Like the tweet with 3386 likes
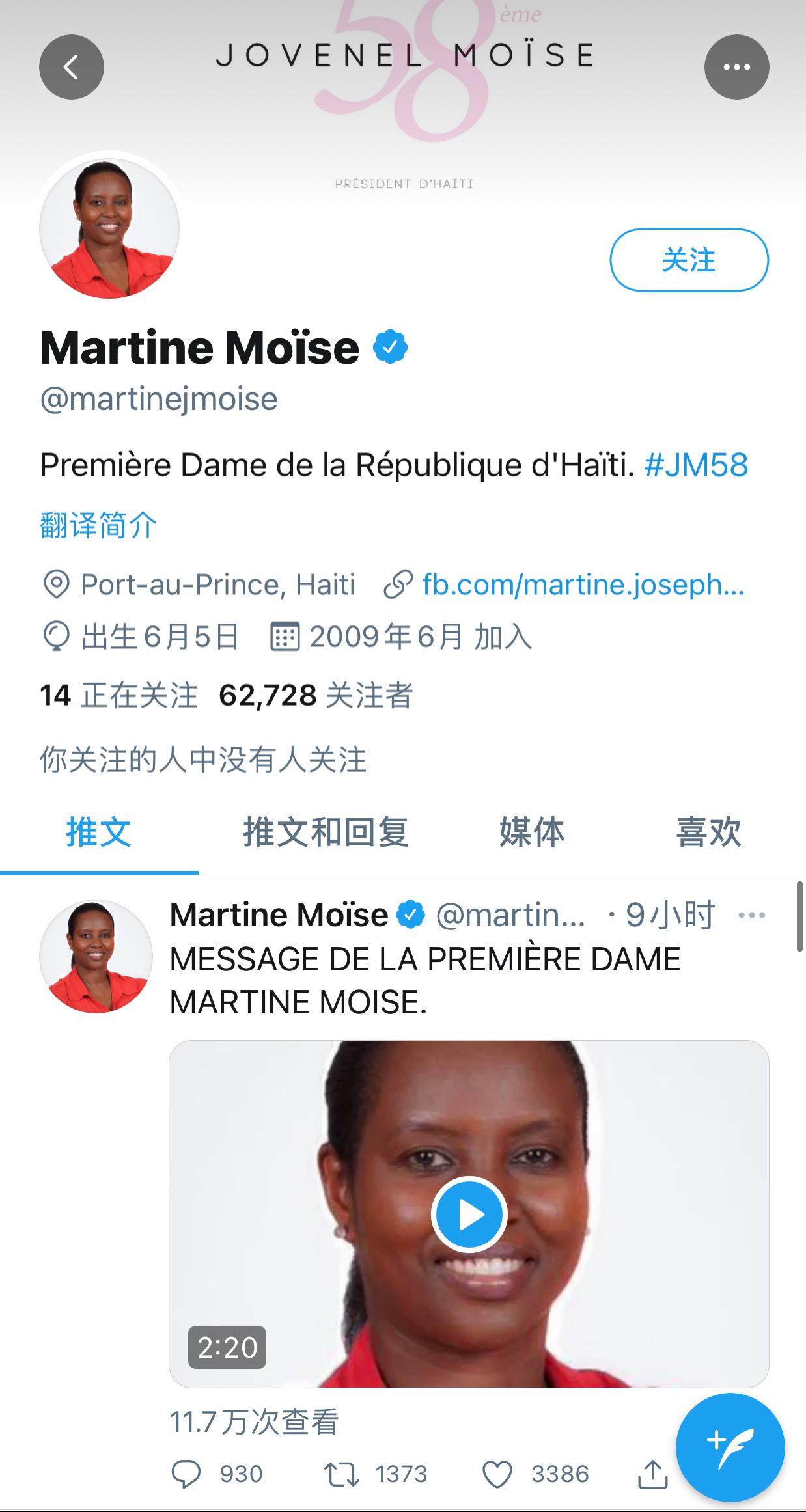The width and height of the screenshot is (806, 1512). tap(497, 1474)
